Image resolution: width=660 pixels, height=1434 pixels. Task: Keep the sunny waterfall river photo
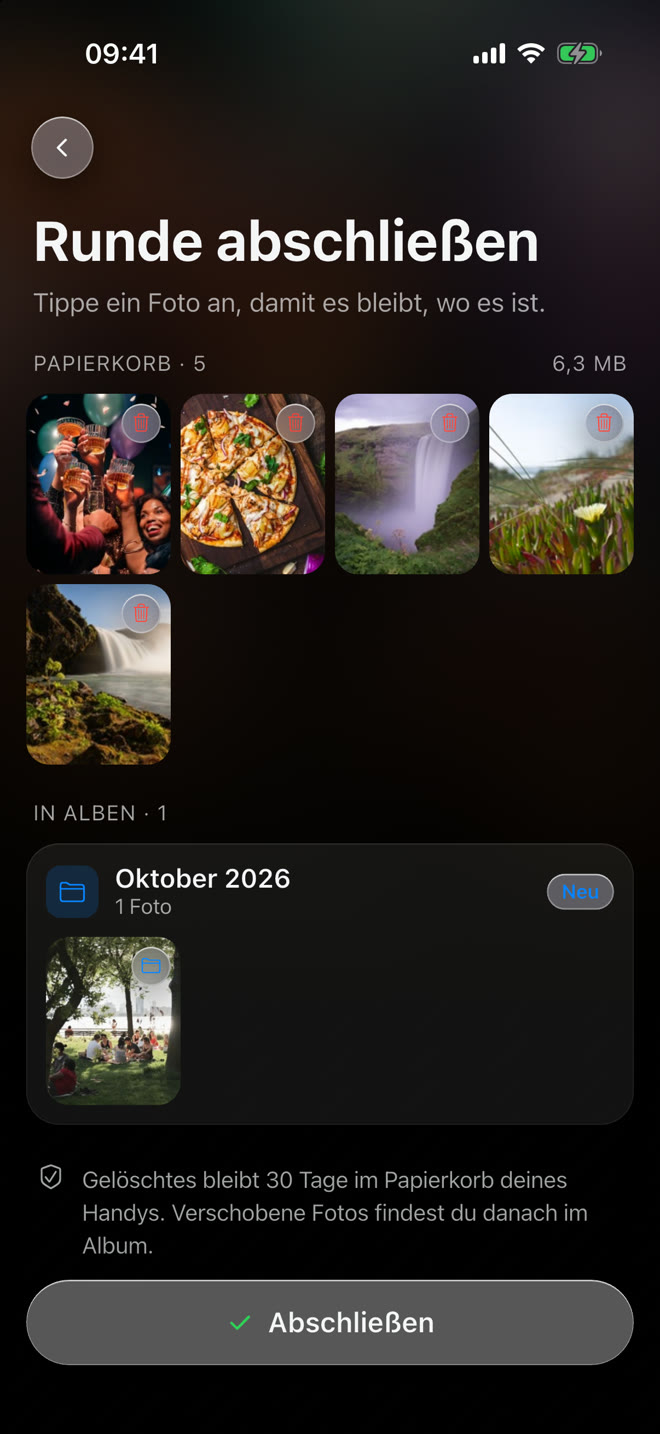98,674
